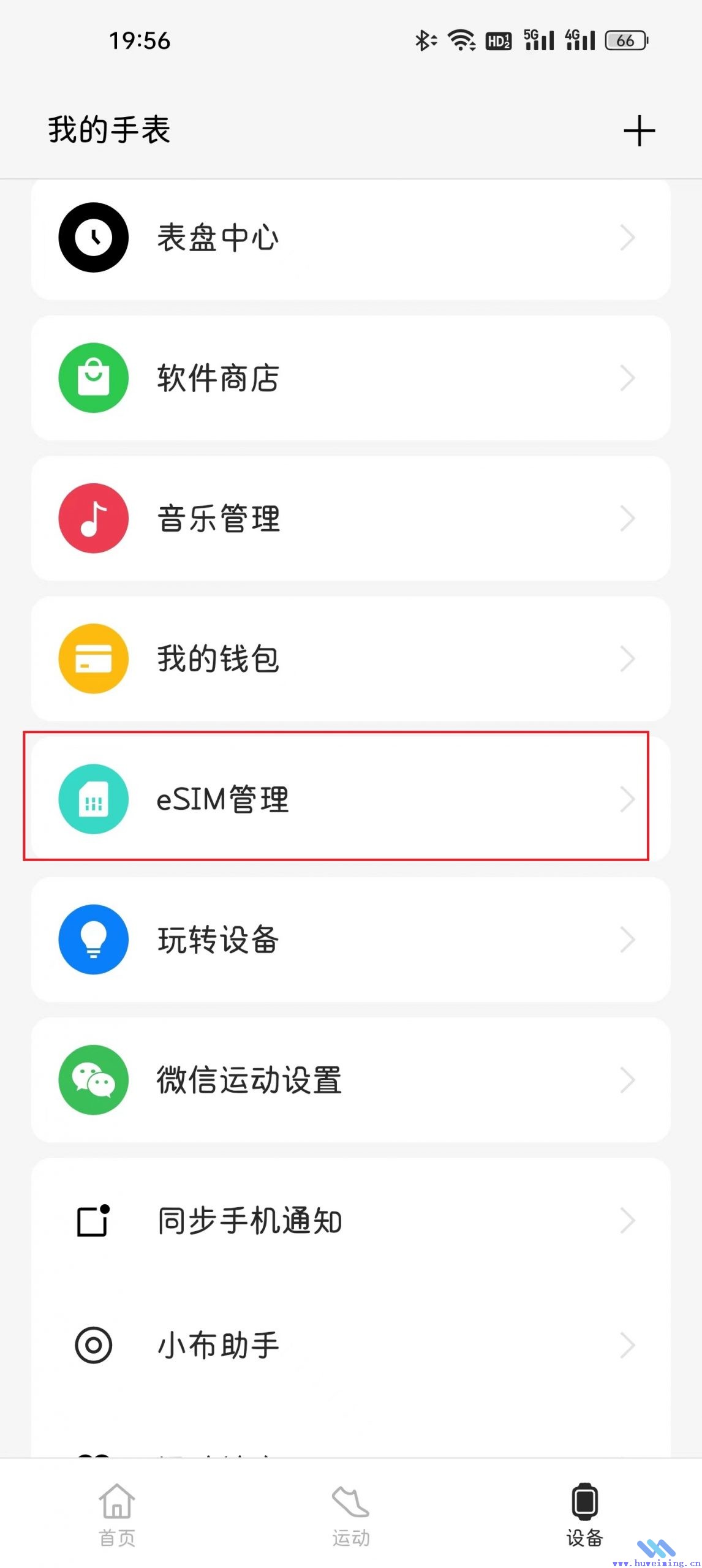Screen dimensions: 702x1568
Task: Open 微信运动设置 settings
Action: pos(350,1079)
